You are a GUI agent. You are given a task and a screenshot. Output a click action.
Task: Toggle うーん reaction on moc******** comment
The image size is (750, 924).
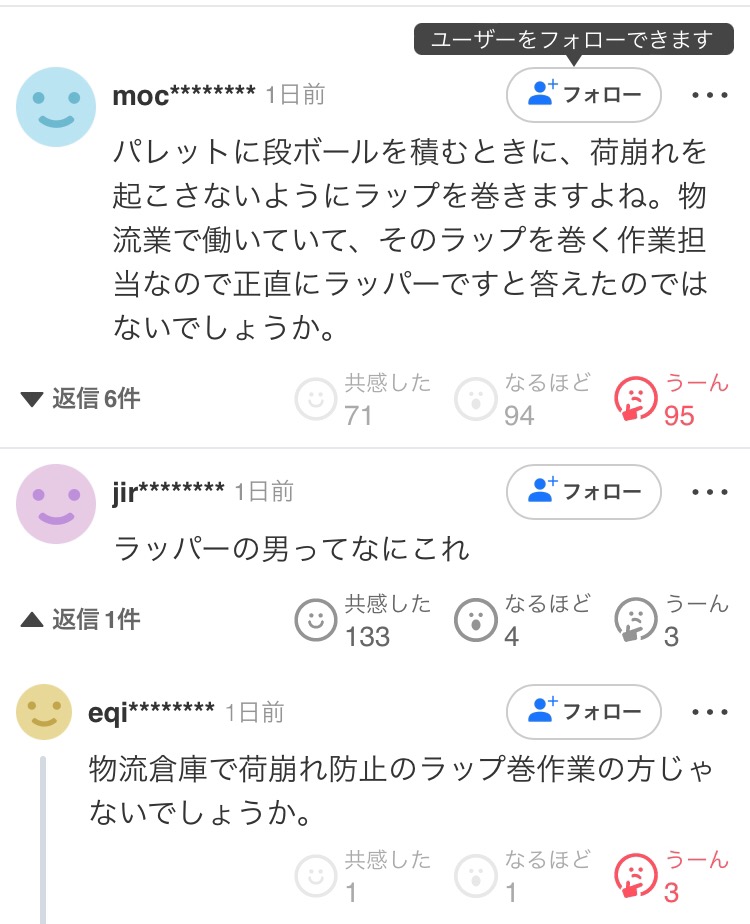636,399
